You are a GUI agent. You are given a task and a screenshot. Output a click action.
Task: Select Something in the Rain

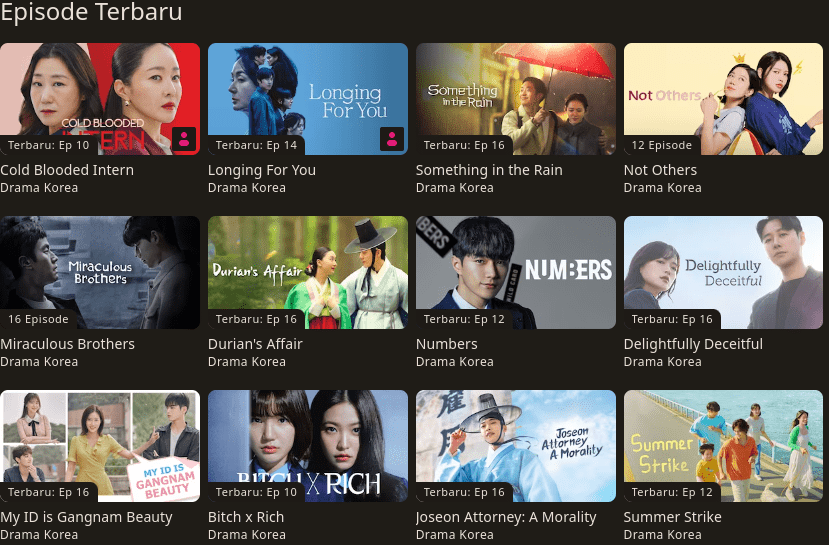515,99
